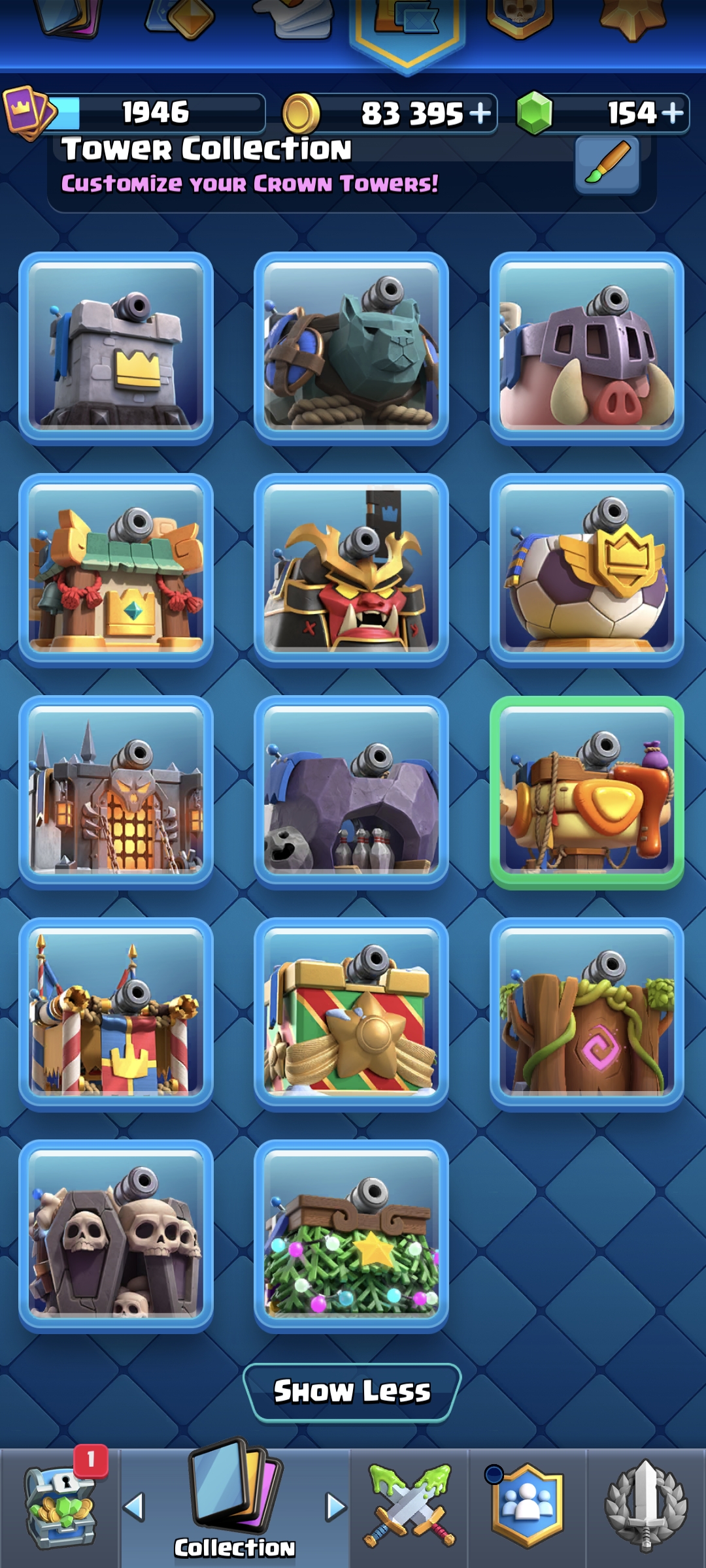Select the tree trunk swirl tower skin

tap(587, 1014)
